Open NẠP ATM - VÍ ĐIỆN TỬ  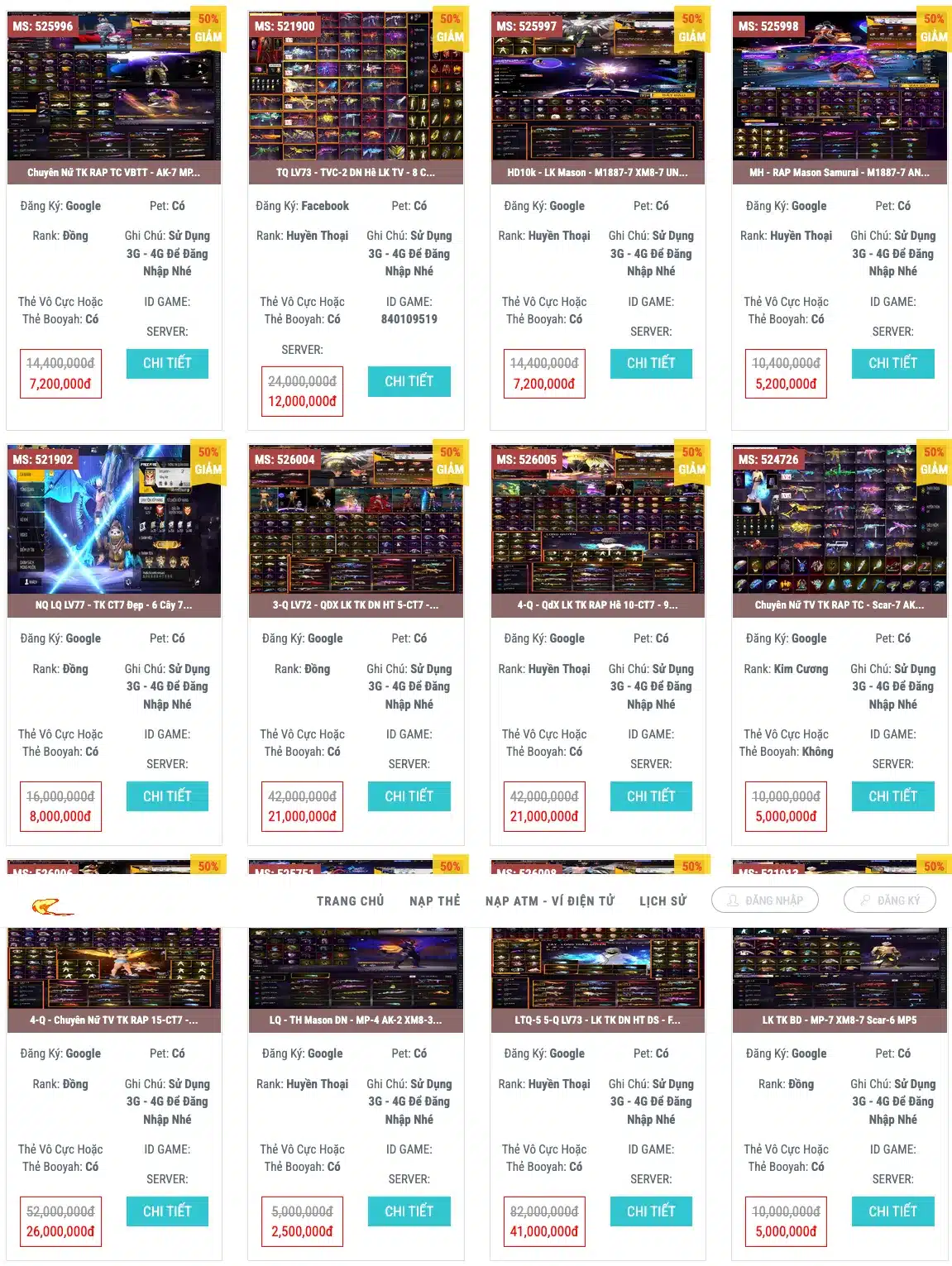(x=549, y=901)
